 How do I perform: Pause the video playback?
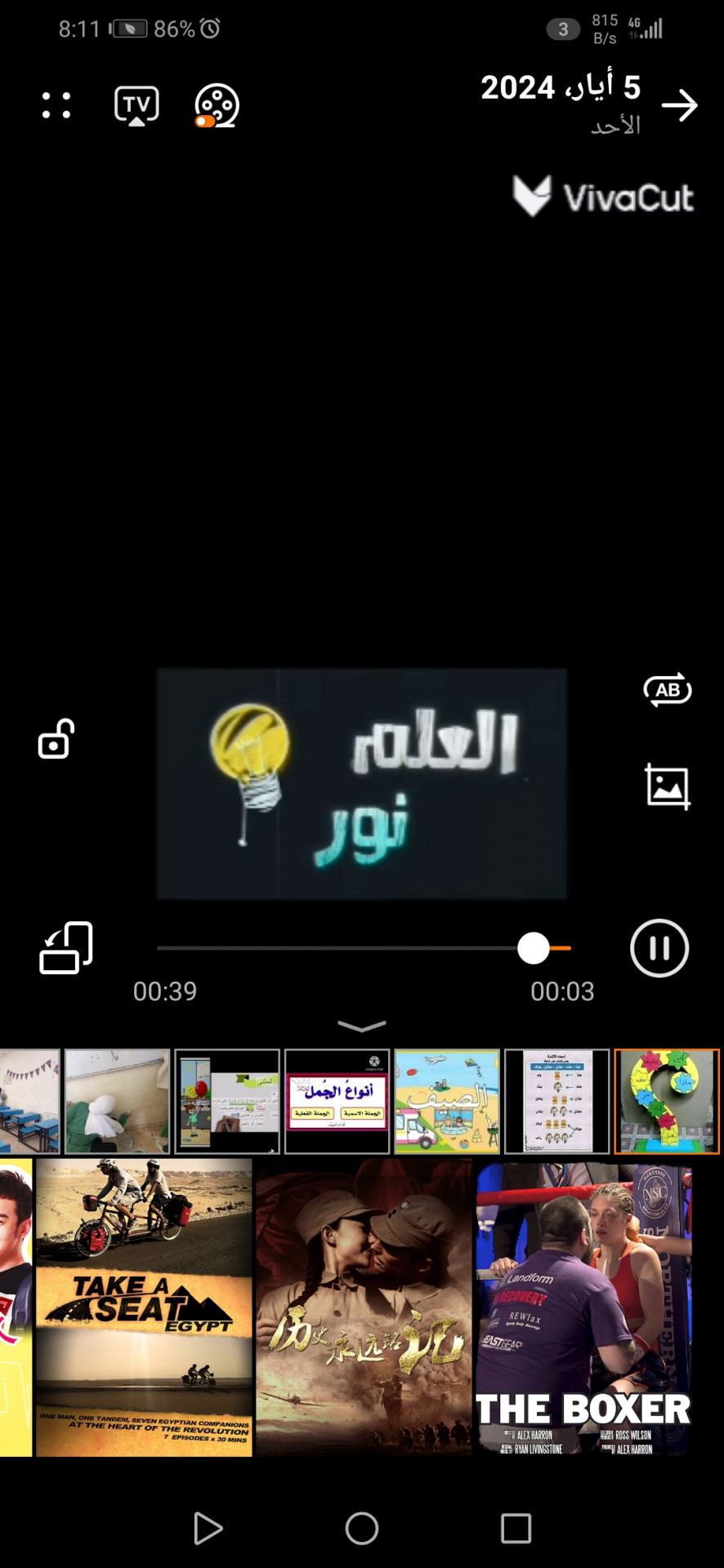pyautogui.click(x=659, y=948)
